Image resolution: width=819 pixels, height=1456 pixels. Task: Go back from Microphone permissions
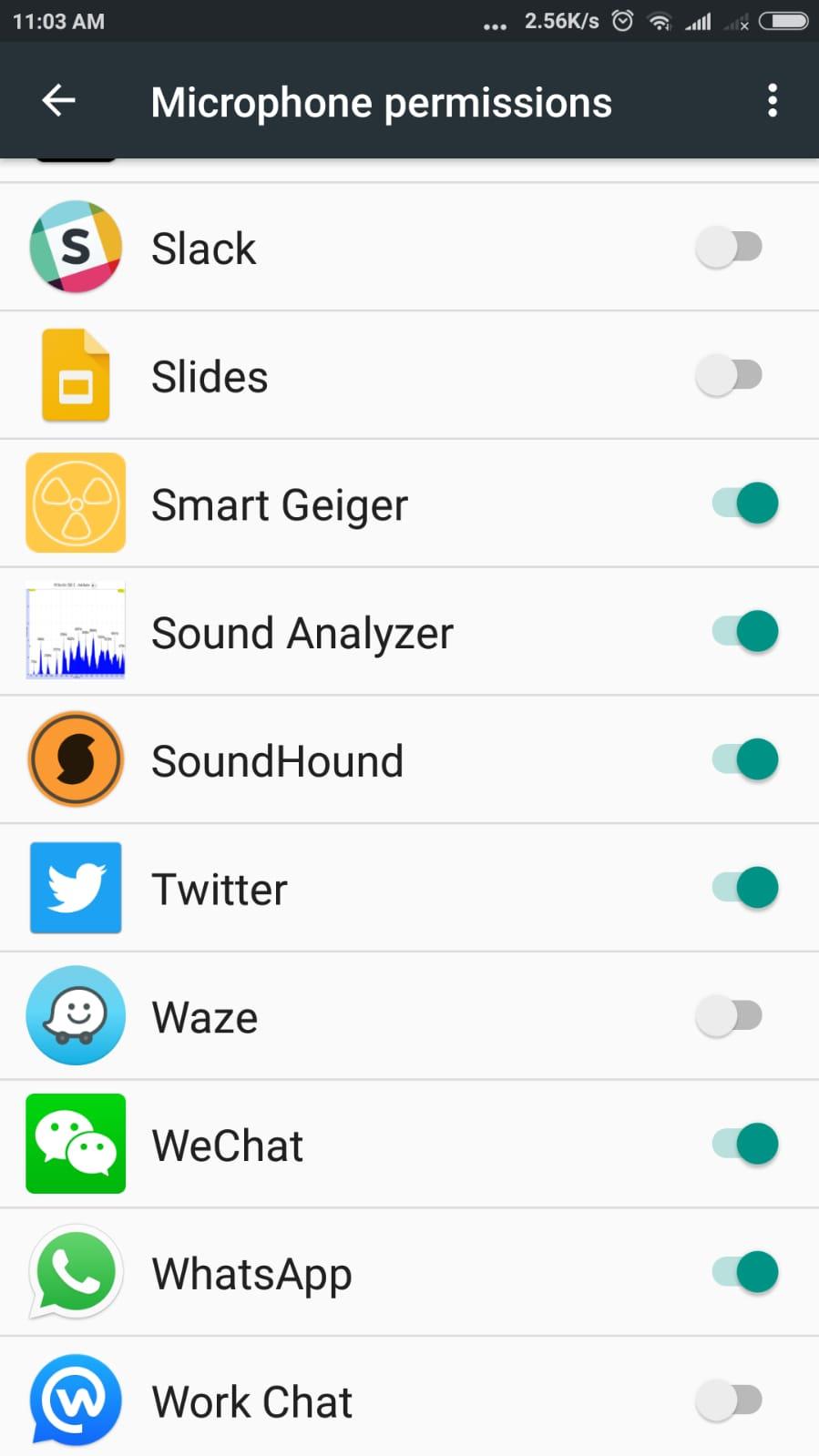pos(59,101)
